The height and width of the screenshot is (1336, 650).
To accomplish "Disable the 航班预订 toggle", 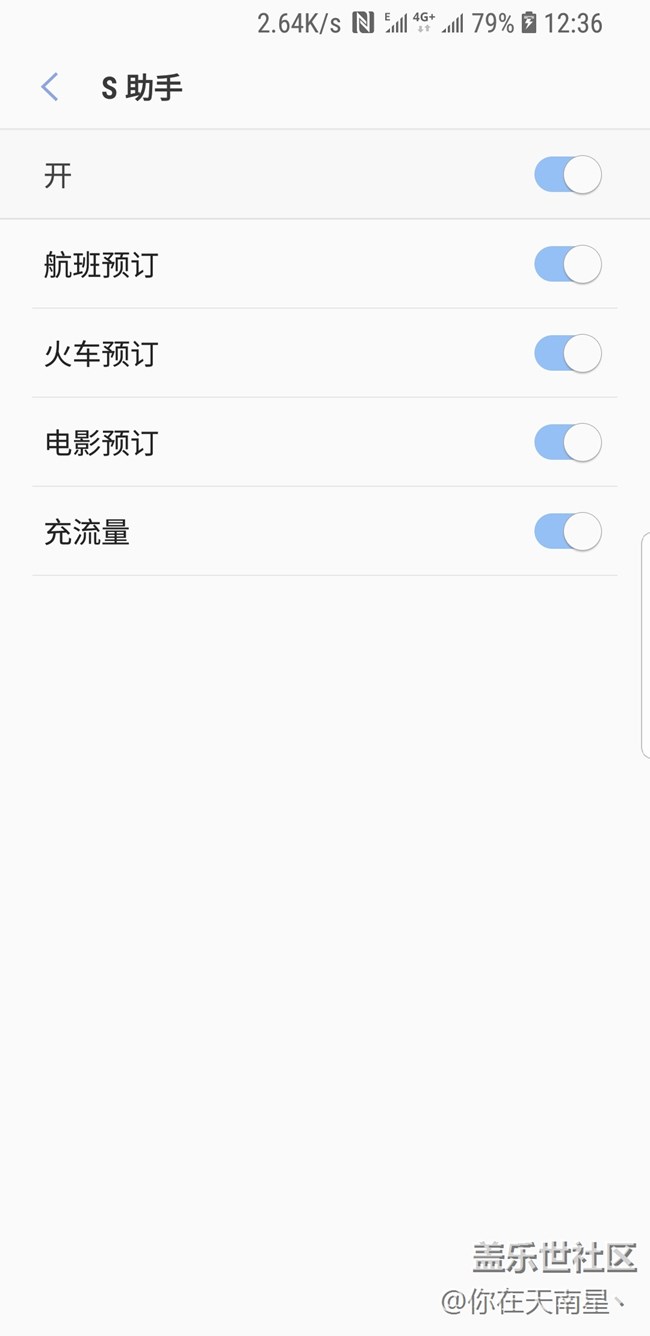I will coord(567,265).
